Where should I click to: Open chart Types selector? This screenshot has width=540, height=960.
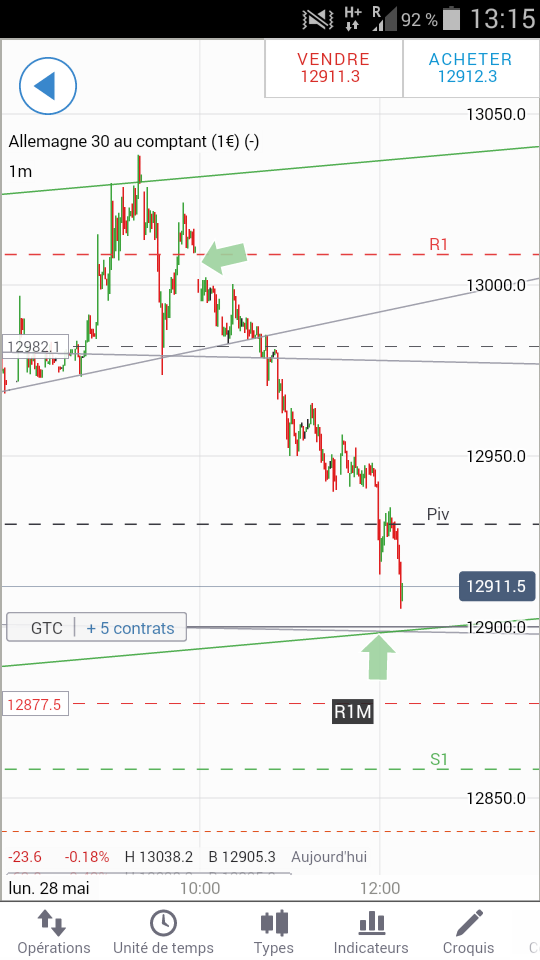click(x=274, y=932)
